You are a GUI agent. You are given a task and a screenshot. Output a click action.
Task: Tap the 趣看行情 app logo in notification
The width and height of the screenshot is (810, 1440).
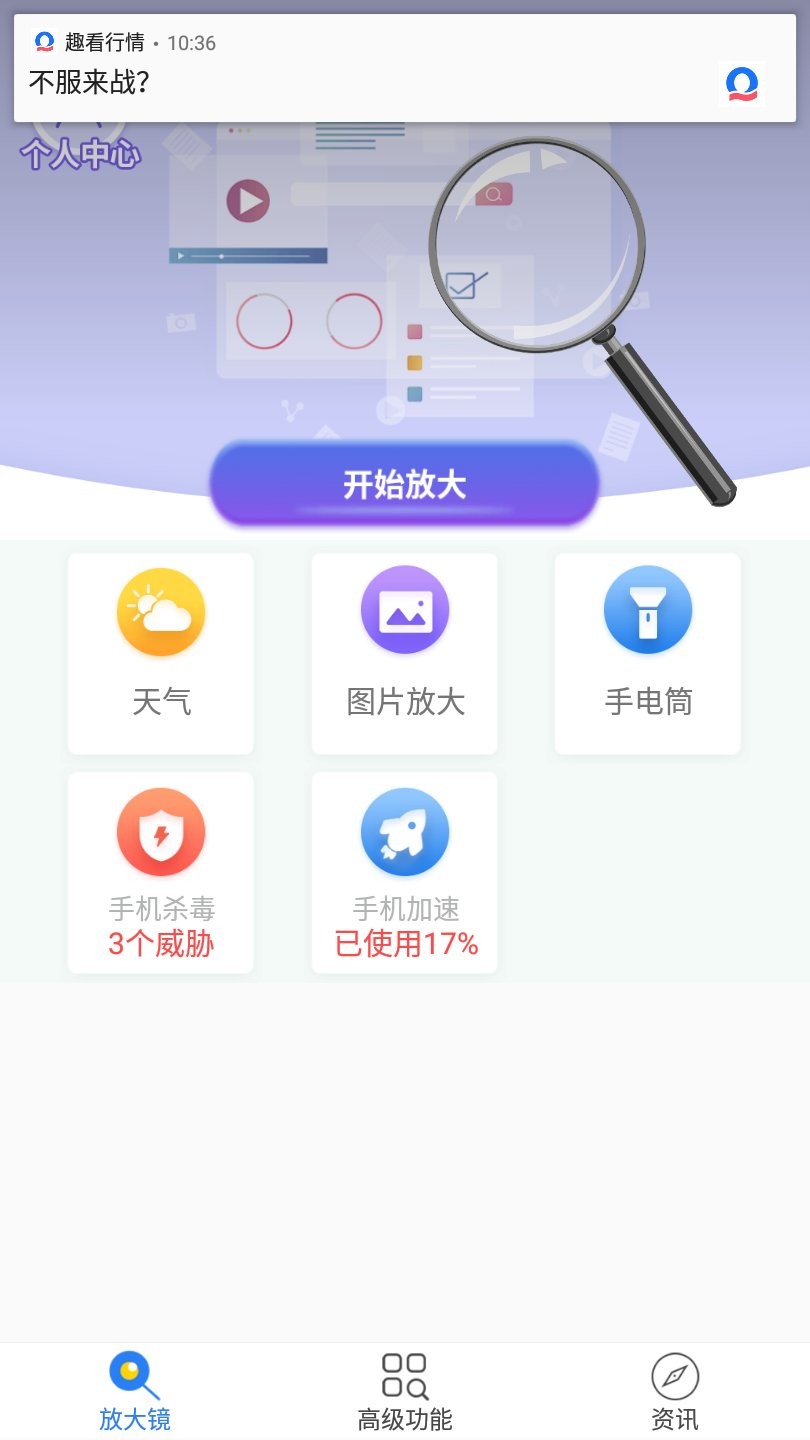click(42, 43)
